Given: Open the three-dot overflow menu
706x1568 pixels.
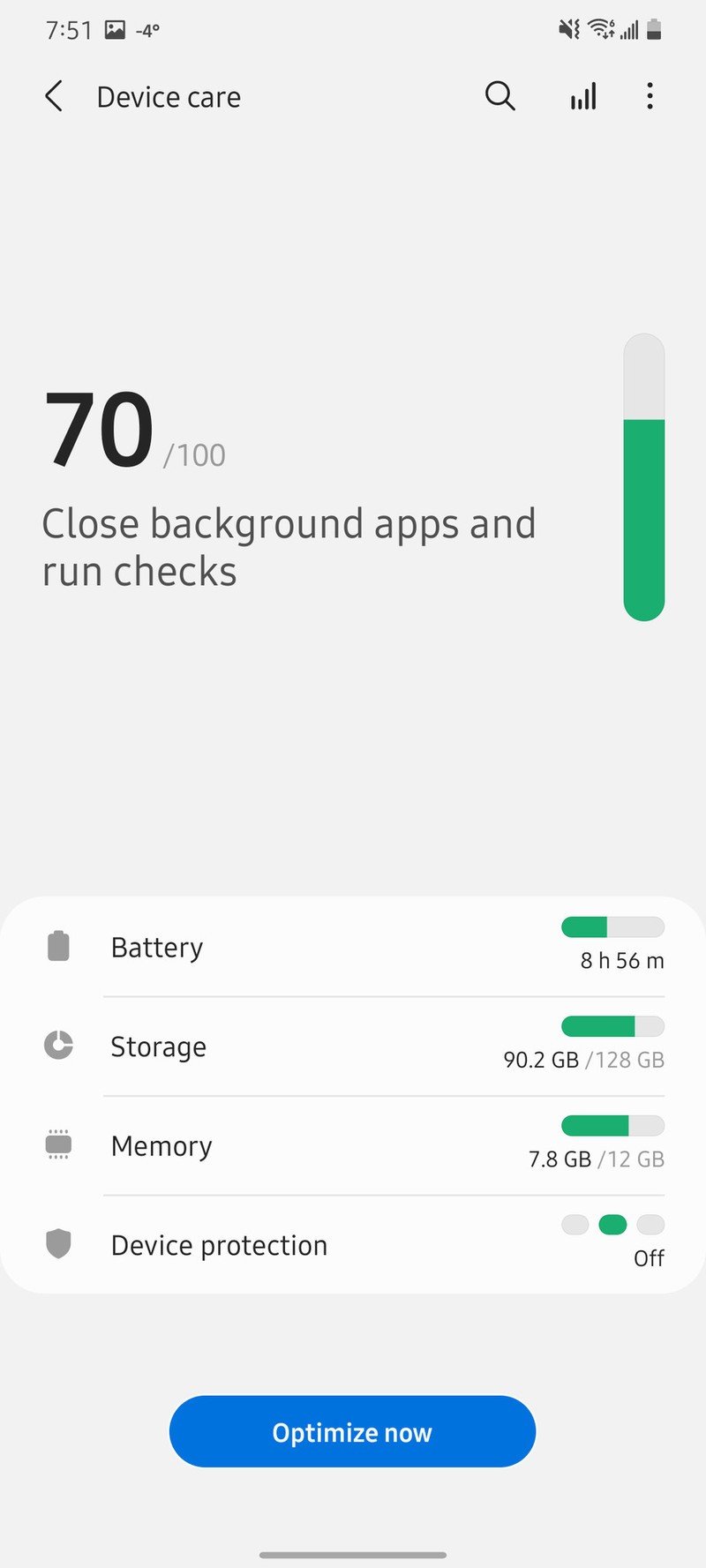Looking at the screenshot, I should 650,96.
